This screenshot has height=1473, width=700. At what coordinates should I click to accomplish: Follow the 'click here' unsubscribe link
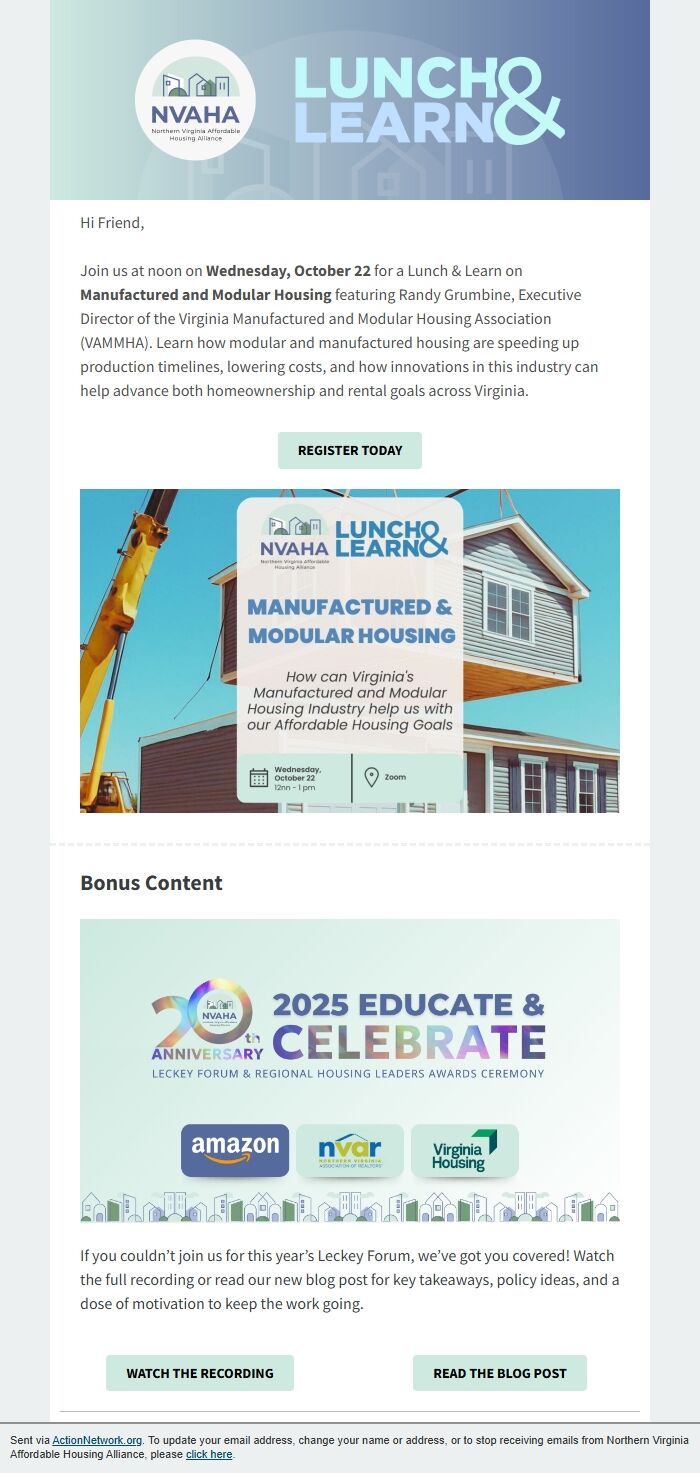pos(209,1454)
